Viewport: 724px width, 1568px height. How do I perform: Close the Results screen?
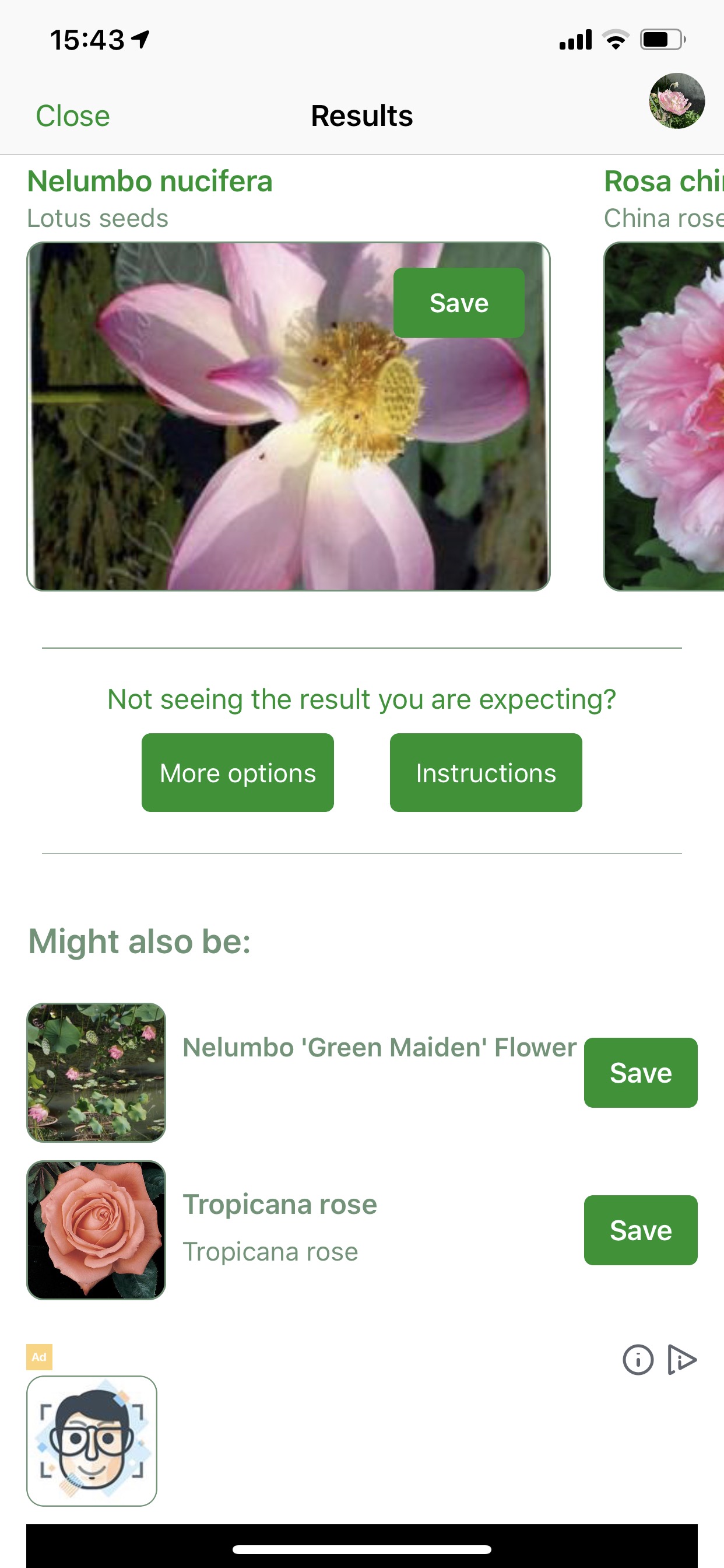(72, 116)
